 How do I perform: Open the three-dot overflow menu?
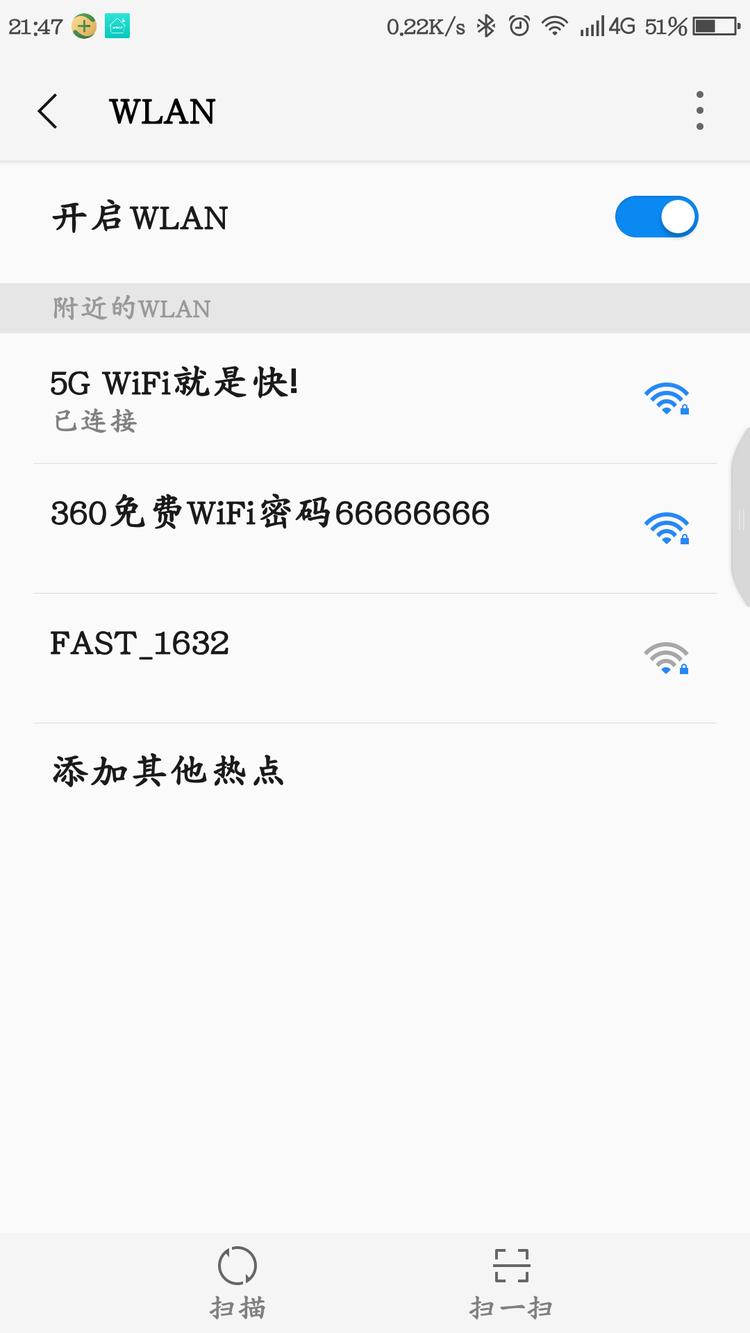(x=699, y=111)
